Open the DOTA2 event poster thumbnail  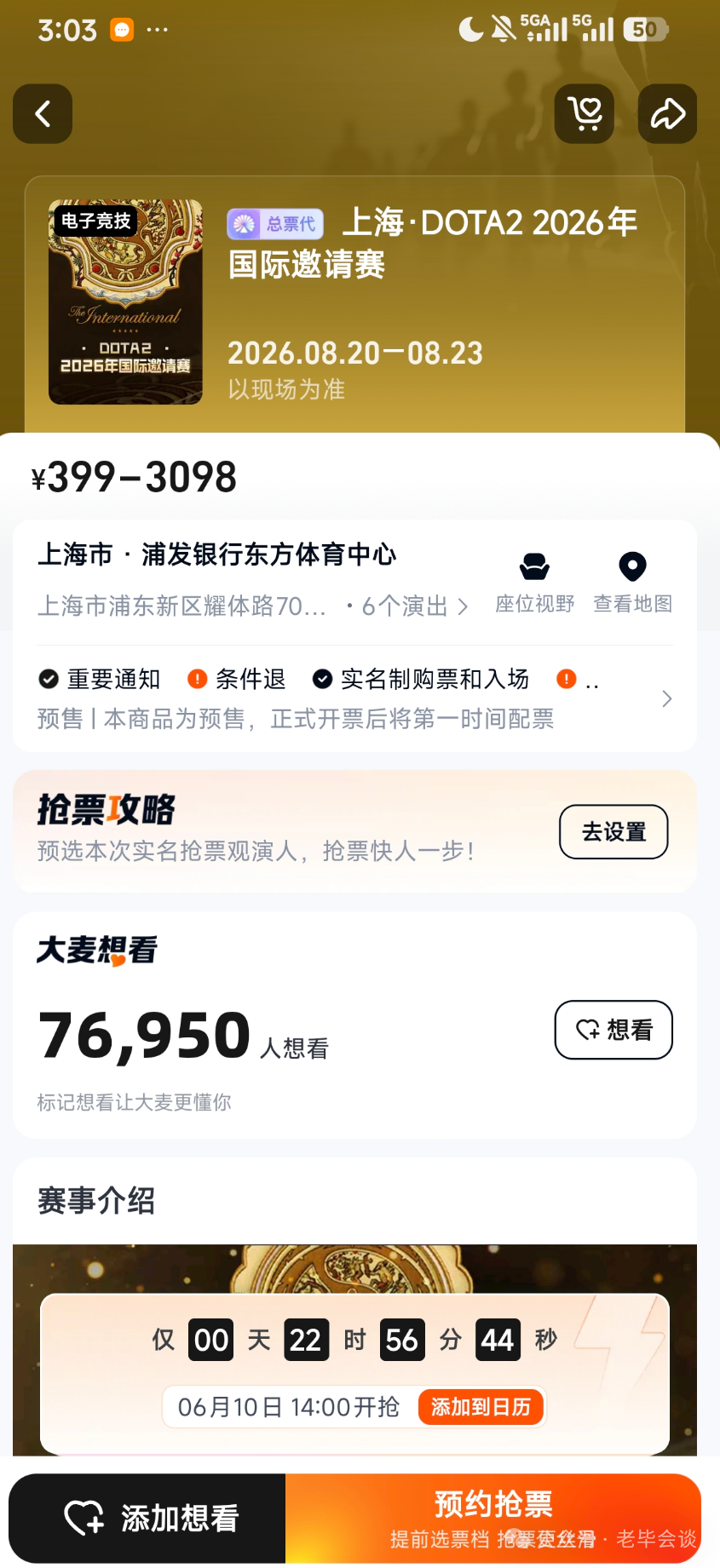[125, 302]
